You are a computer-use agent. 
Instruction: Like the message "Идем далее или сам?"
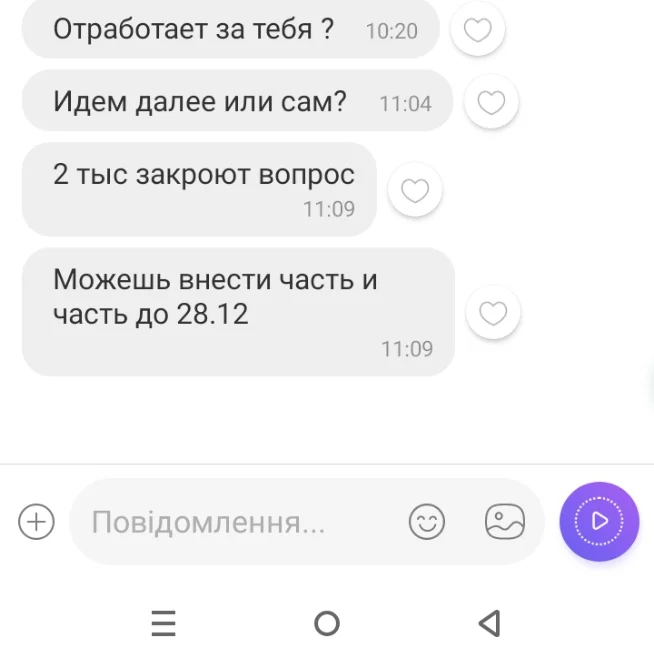pos(491,102)
